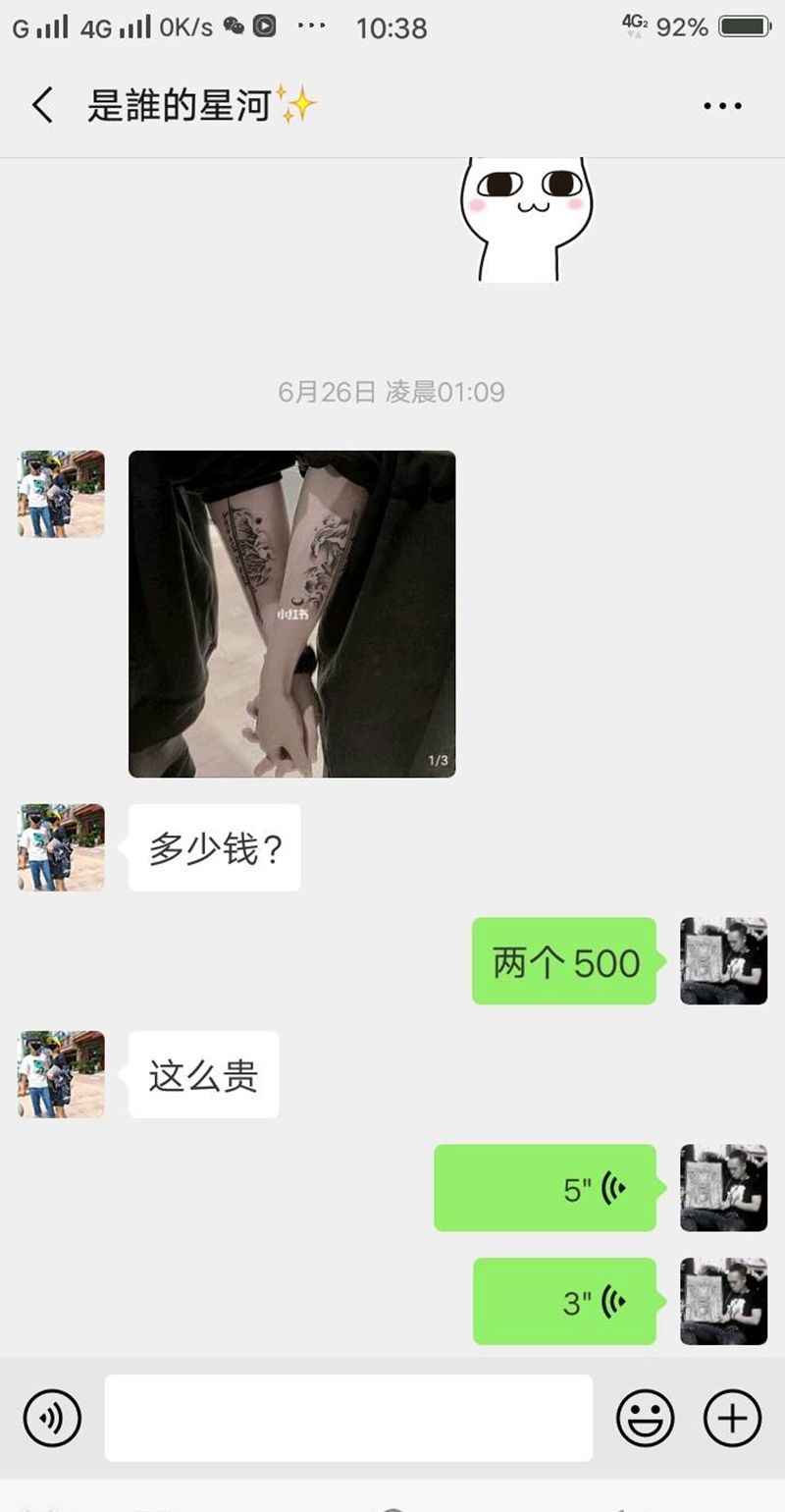Open own avatar next to 两个 500
Image resolution: width=785 pixels, height=1512 pixels.
[723, 961]
